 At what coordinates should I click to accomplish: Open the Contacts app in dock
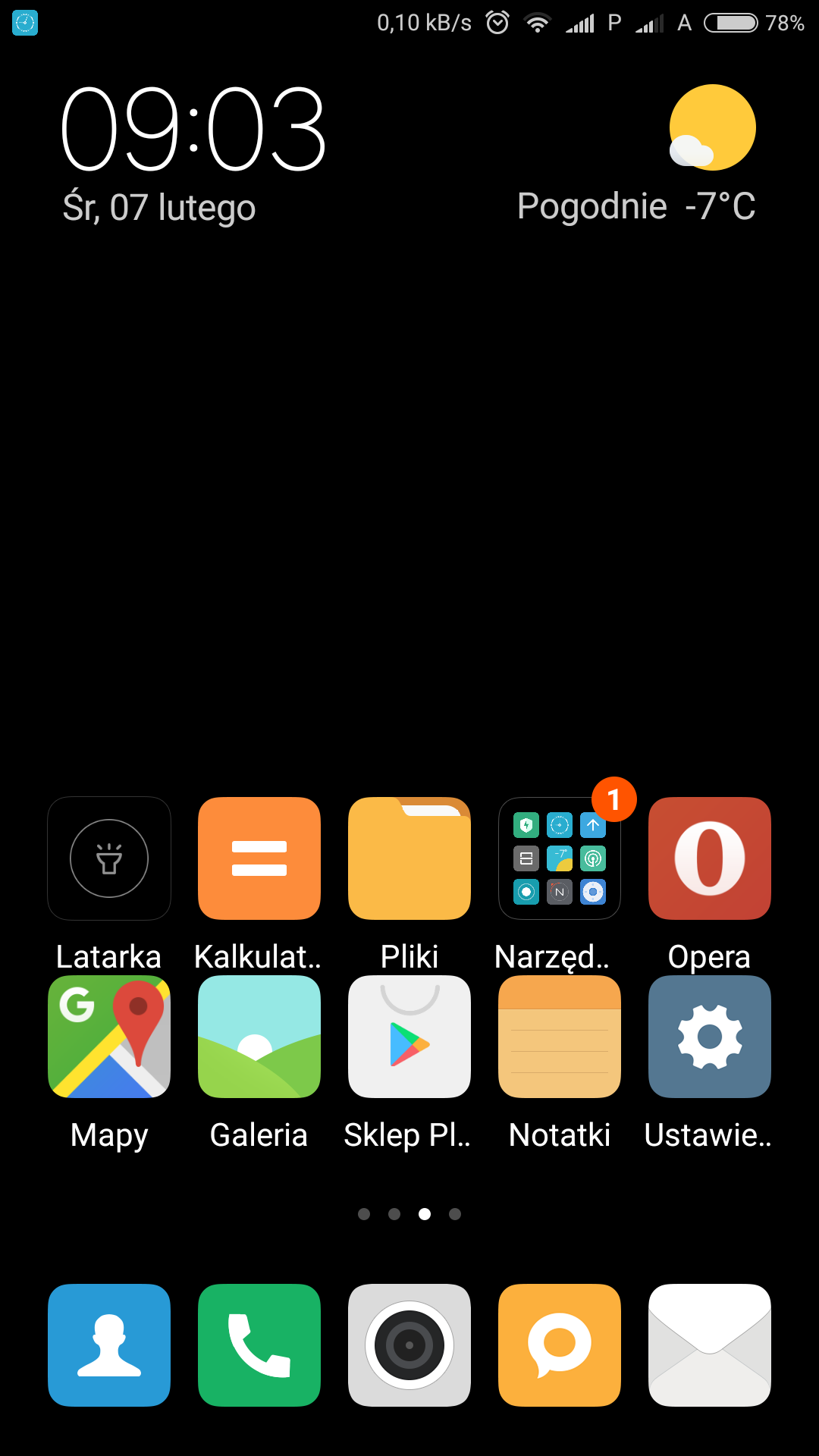coord(109,1345)
